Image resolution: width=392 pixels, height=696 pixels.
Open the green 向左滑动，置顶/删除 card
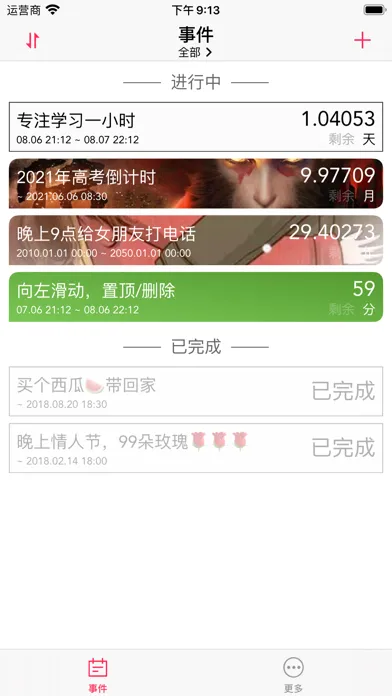click(196, 297)
